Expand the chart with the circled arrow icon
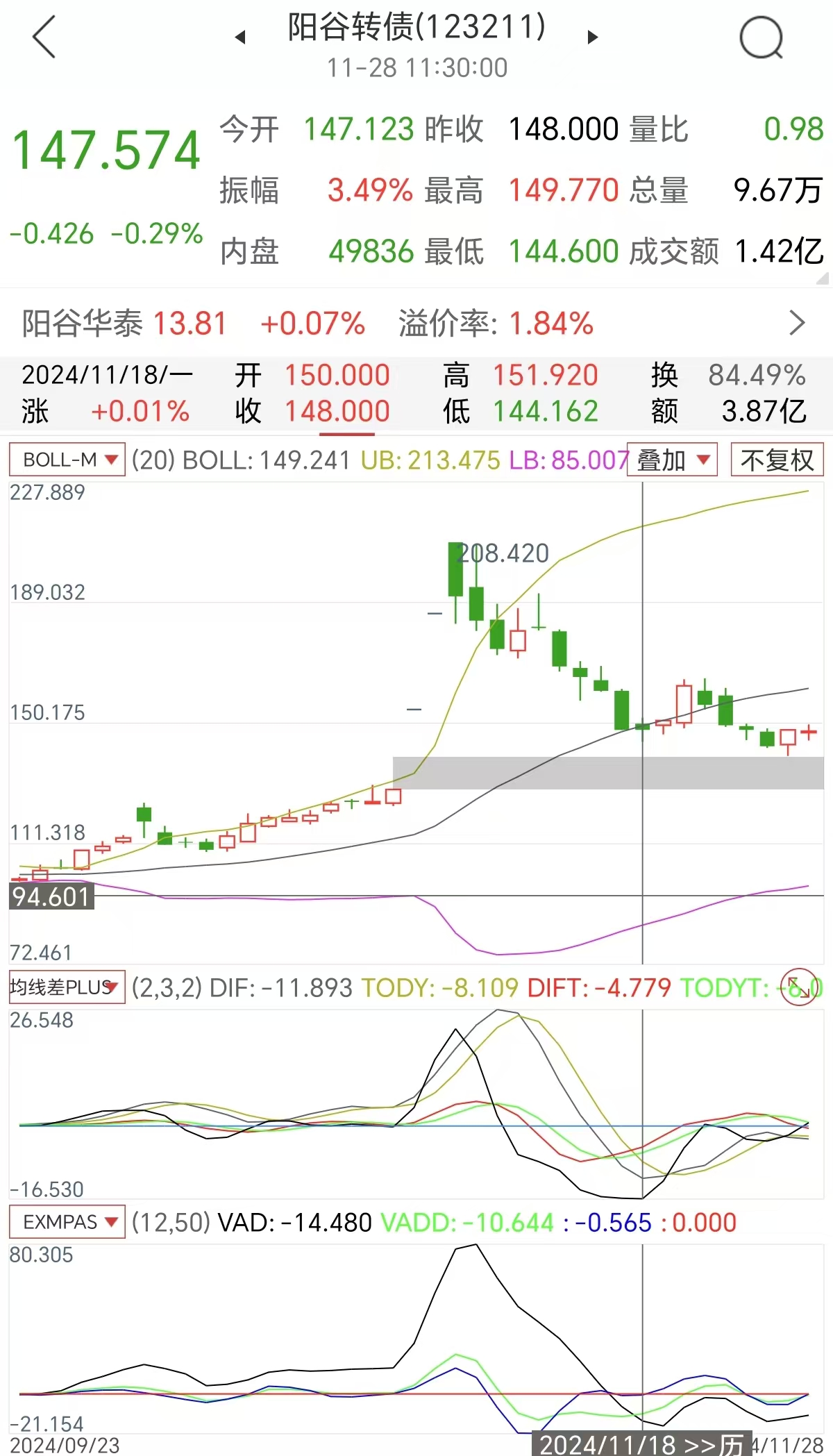833x1456 pixels. pyautogui.click(x=800, y=987)
